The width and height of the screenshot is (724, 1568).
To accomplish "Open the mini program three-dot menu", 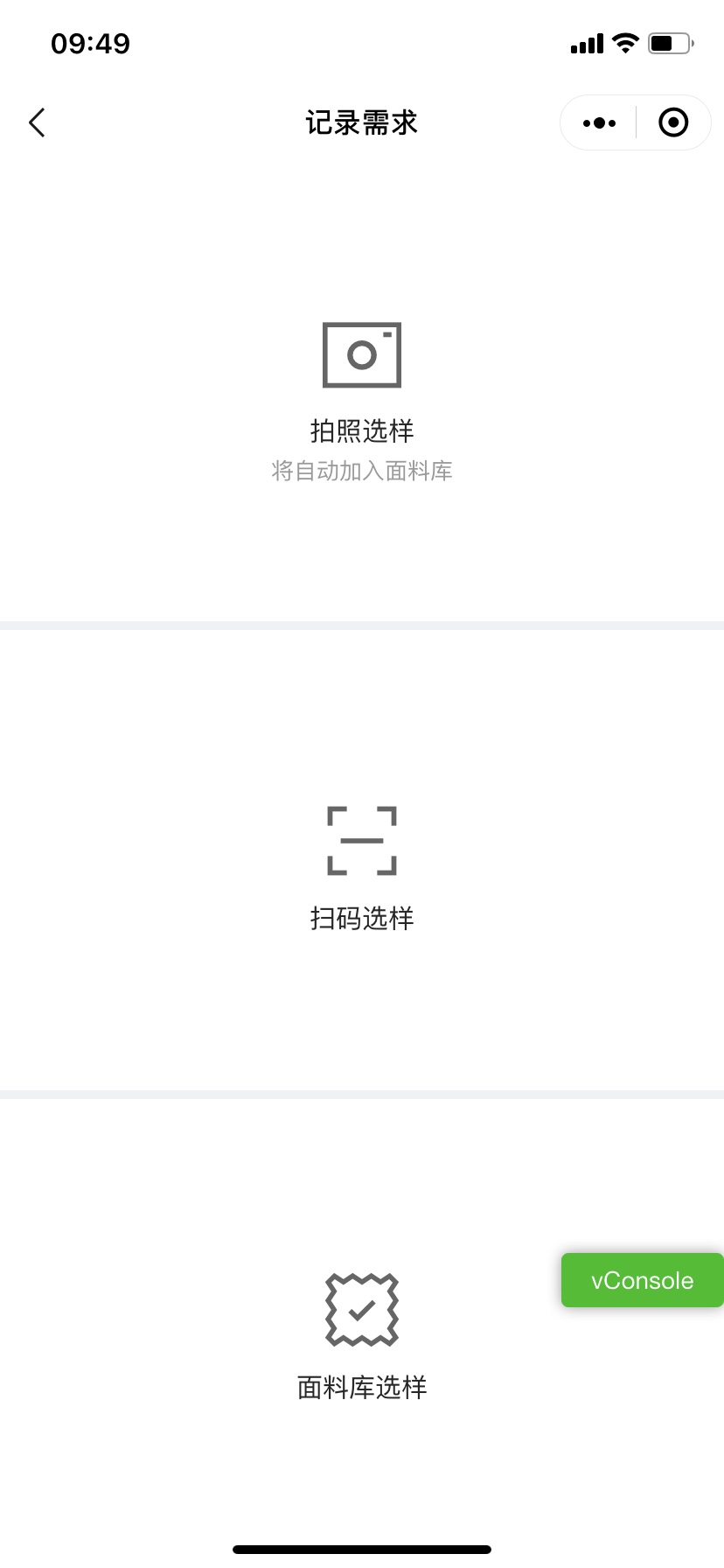I will point(599,123).
